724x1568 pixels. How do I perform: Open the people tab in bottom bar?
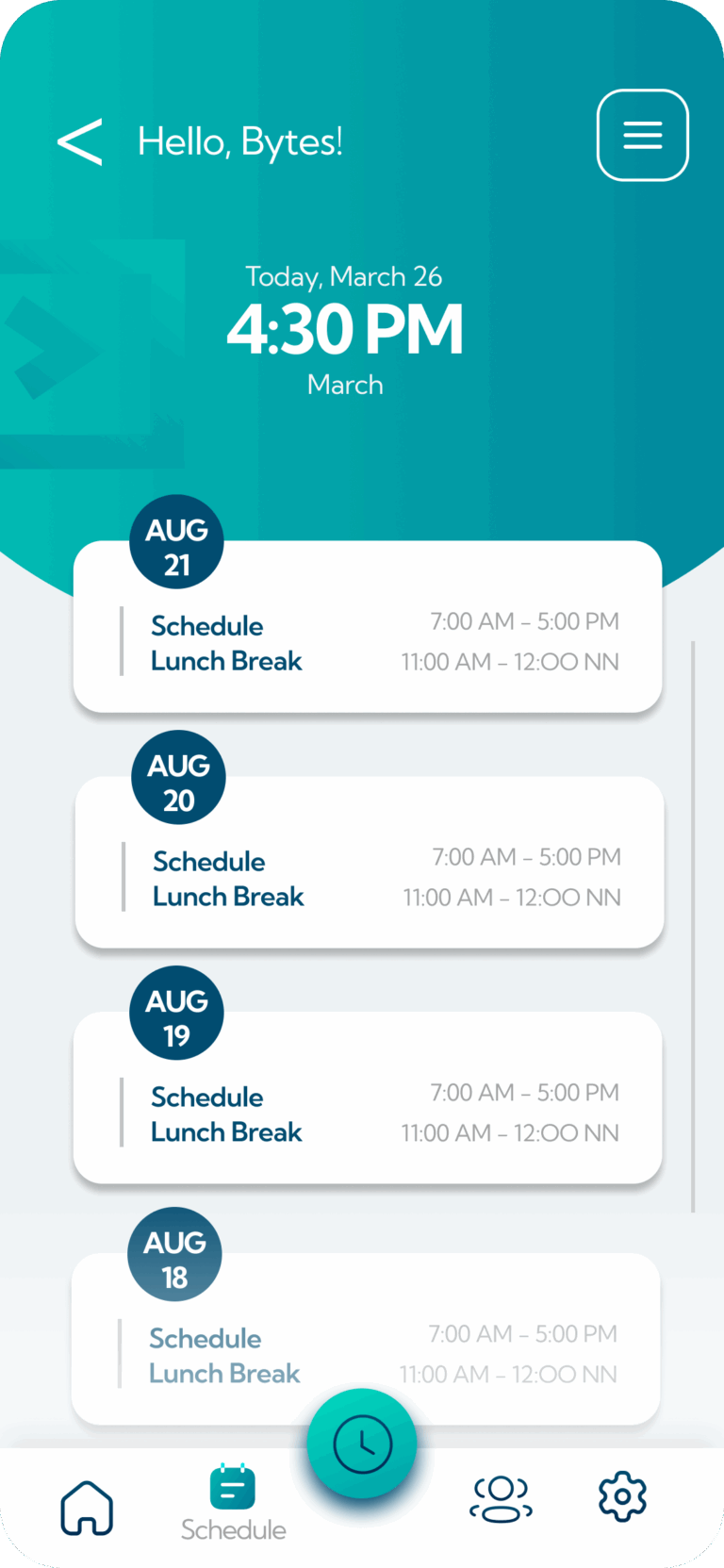coord(501,1498)
